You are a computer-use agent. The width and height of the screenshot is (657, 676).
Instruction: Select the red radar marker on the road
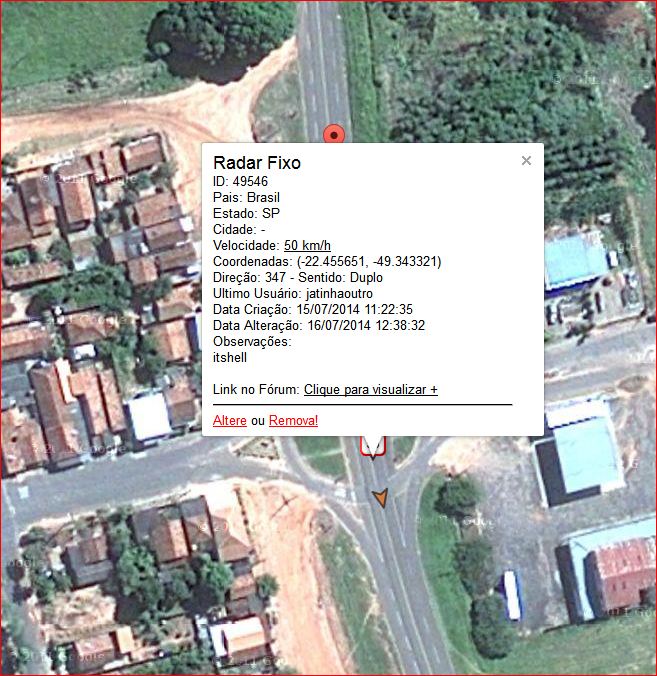point(335,134)
